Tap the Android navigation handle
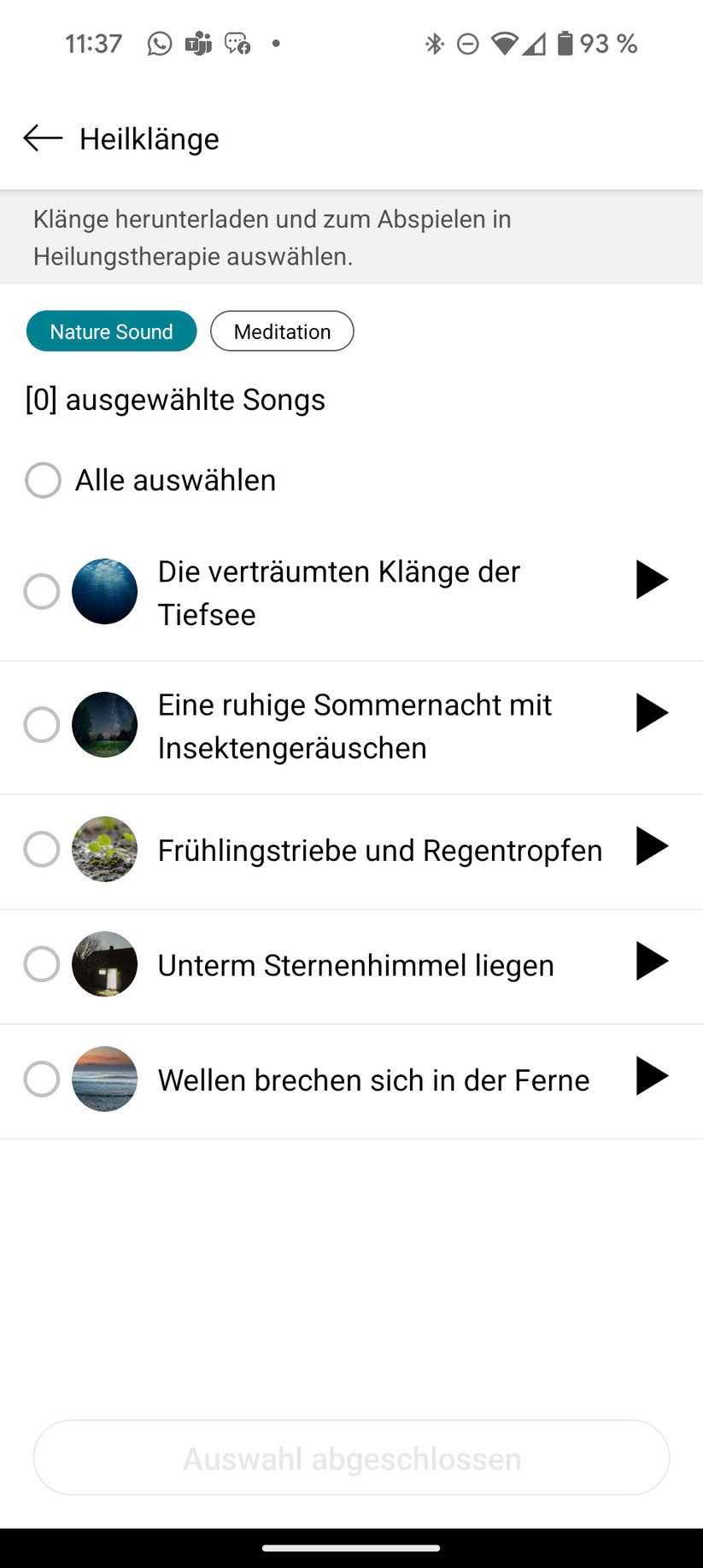Screen dimensions: 703x1568 (x=351, y=1547)
